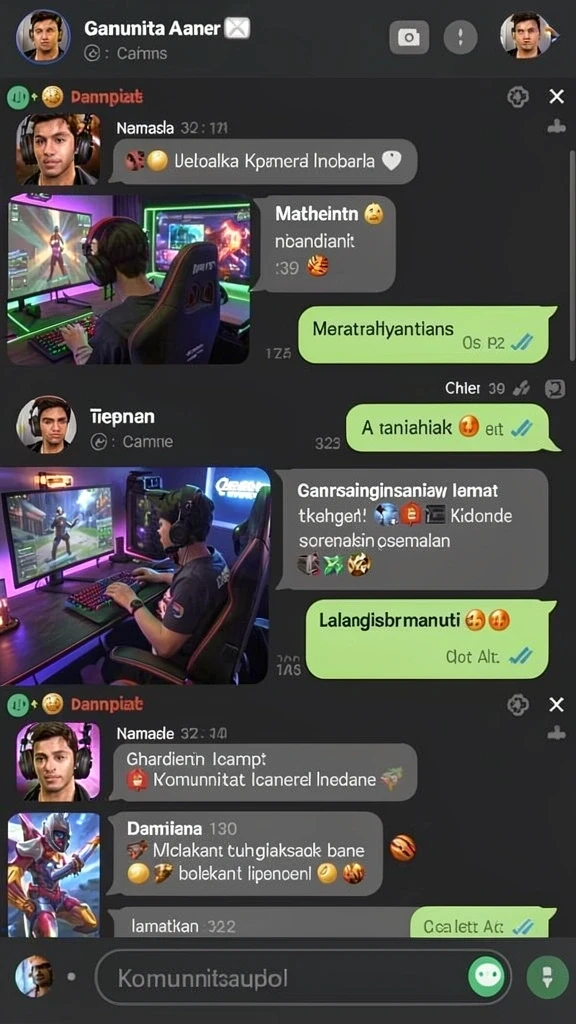Open the camera icon in the header

pyautogui.click(x=409, y=37)
